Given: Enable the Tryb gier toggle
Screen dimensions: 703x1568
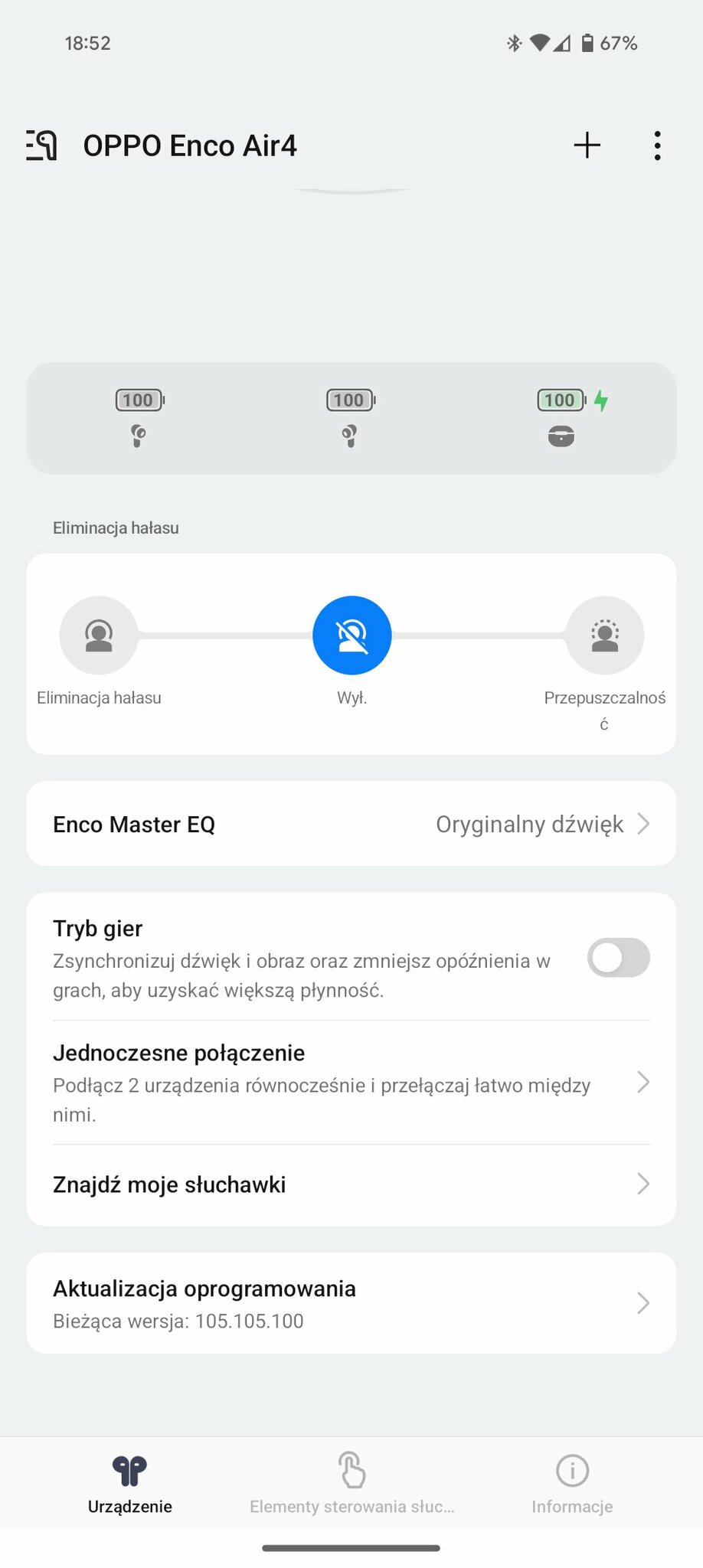Looking at the screenshot, I should point(619,958).
